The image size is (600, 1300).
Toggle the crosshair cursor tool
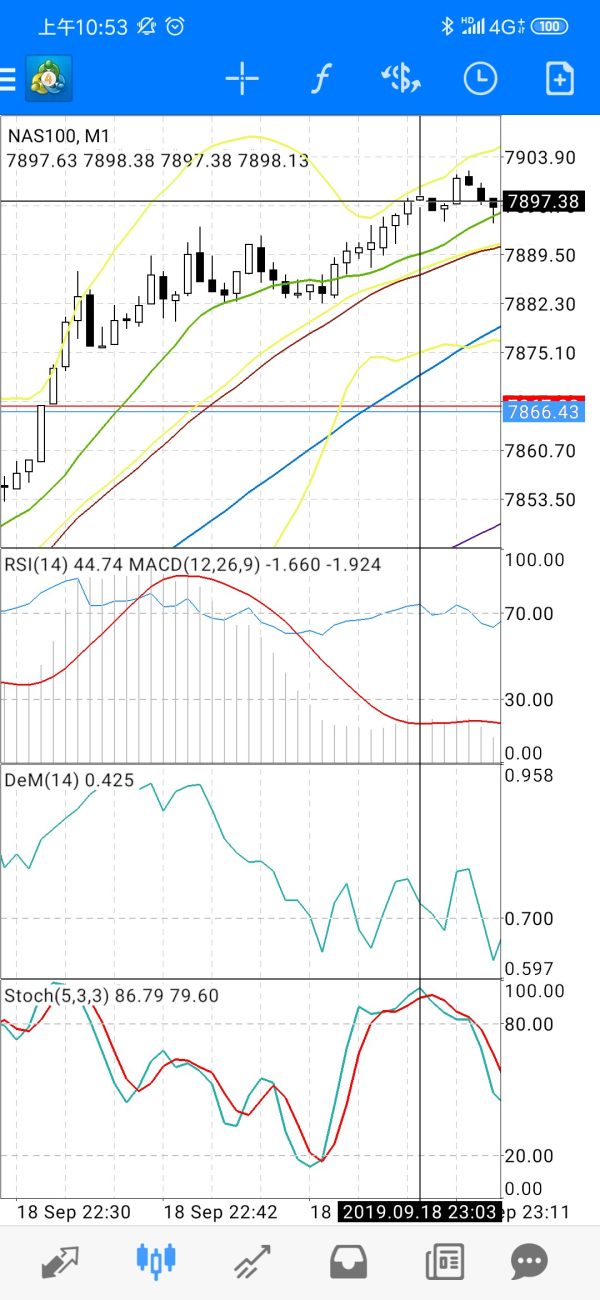[x=242, y=79]
